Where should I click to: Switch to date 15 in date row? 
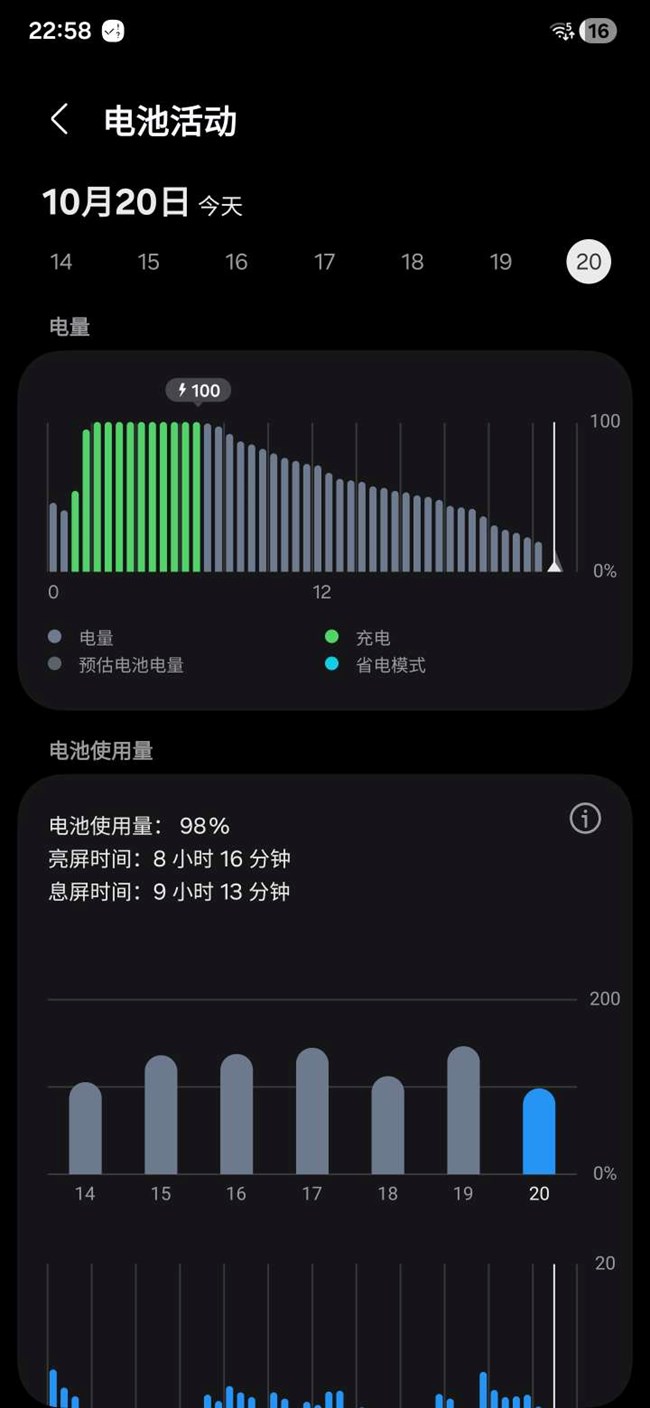click(x=149, y=262)
